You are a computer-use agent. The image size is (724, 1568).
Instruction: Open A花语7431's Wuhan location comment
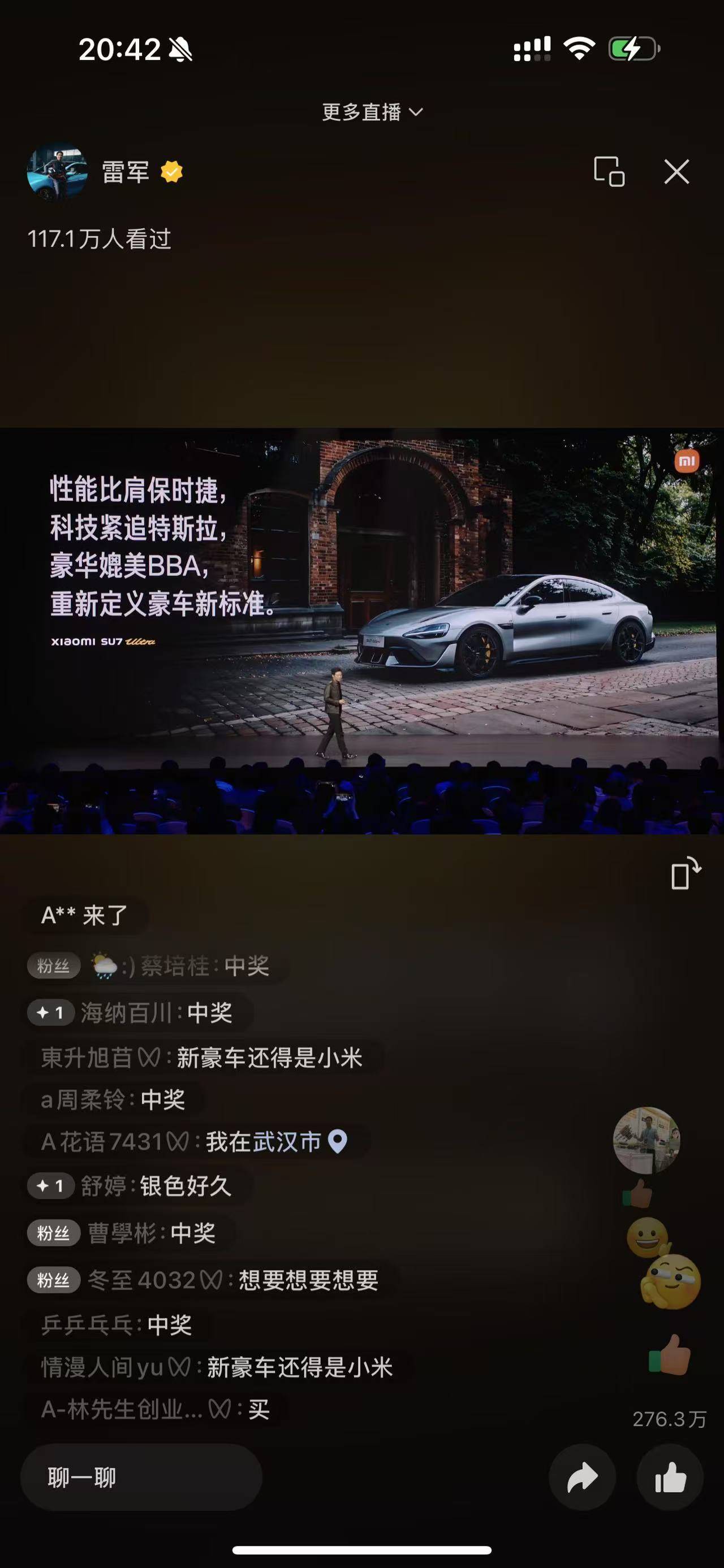coord(195,1142)
